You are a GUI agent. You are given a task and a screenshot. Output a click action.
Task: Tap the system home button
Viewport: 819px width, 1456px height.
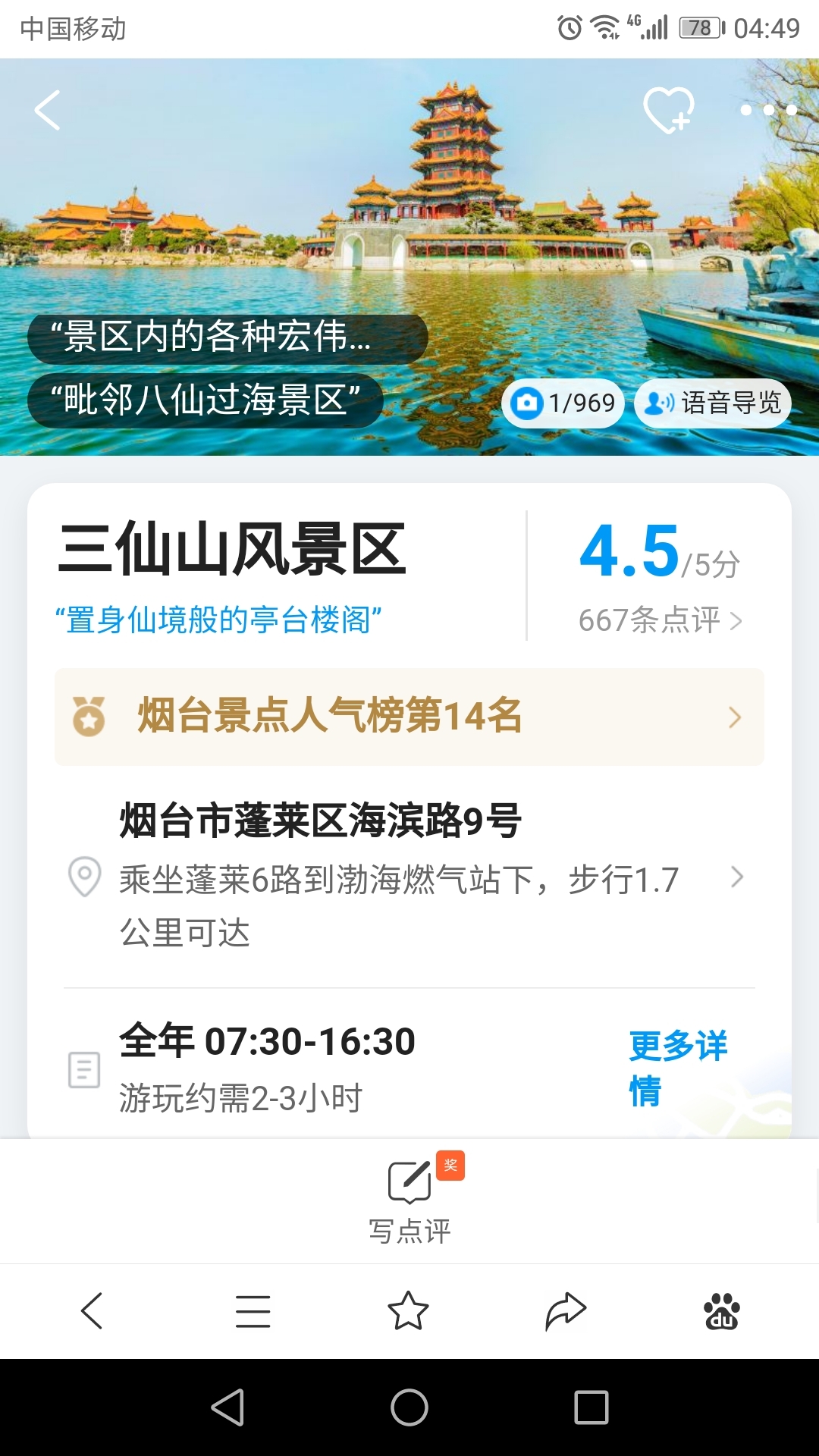coord(409,1408)
